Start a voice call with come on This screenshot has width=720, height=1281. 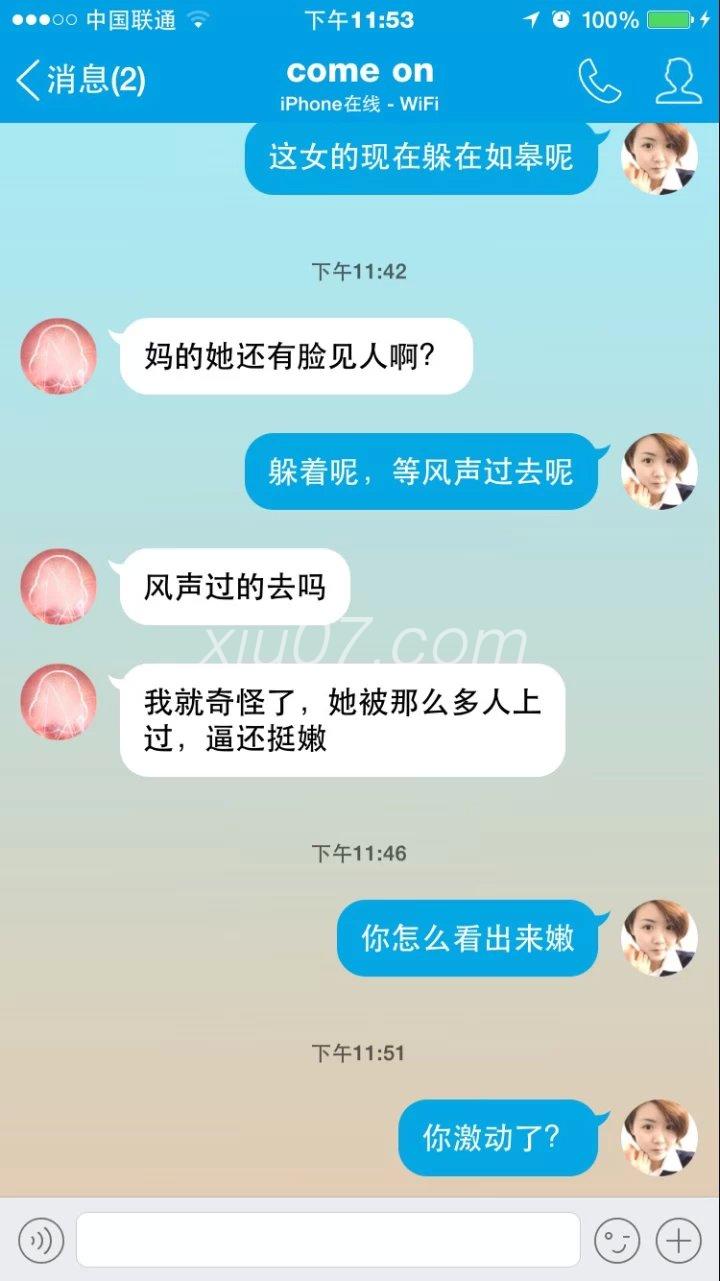(x=599, y=81)
